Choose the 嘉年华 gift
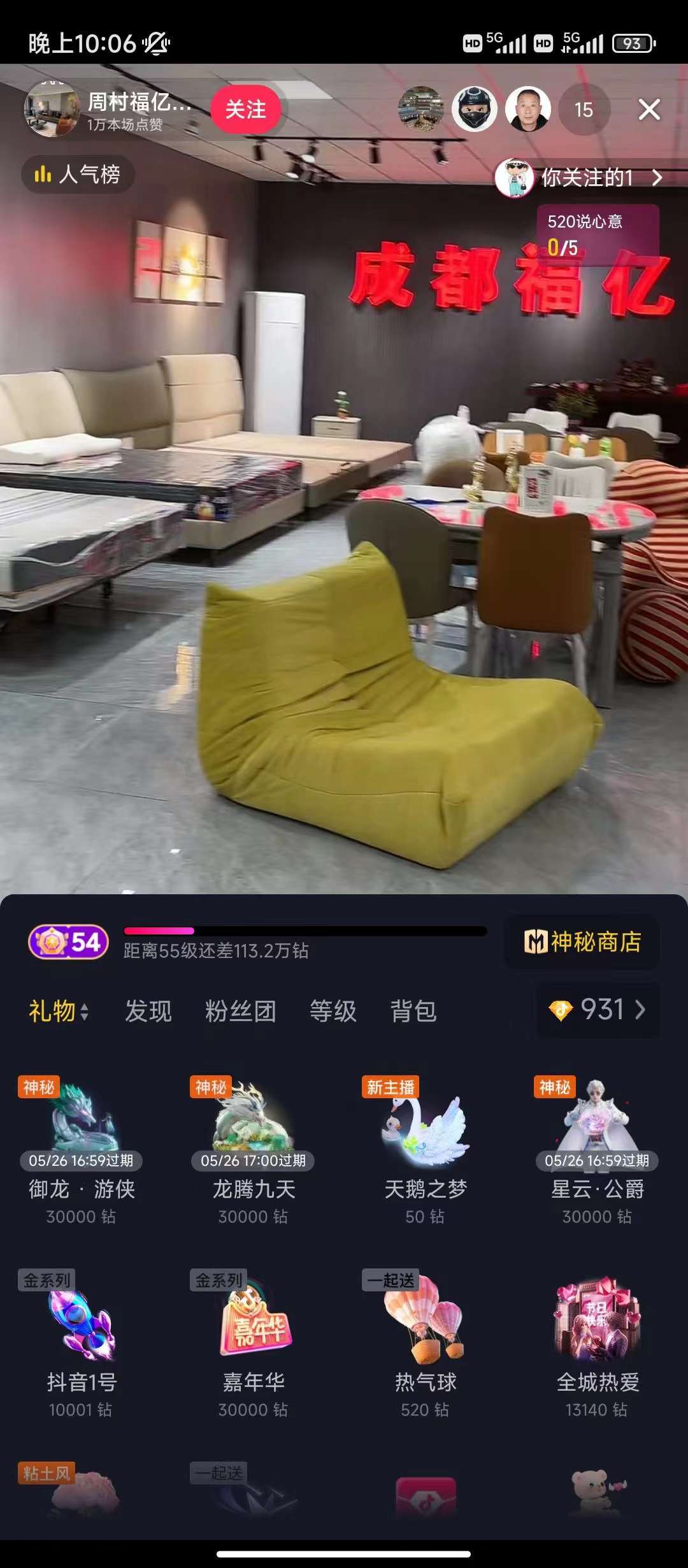The height and width of the screenshot is (1568, 688). [254, 1339]
